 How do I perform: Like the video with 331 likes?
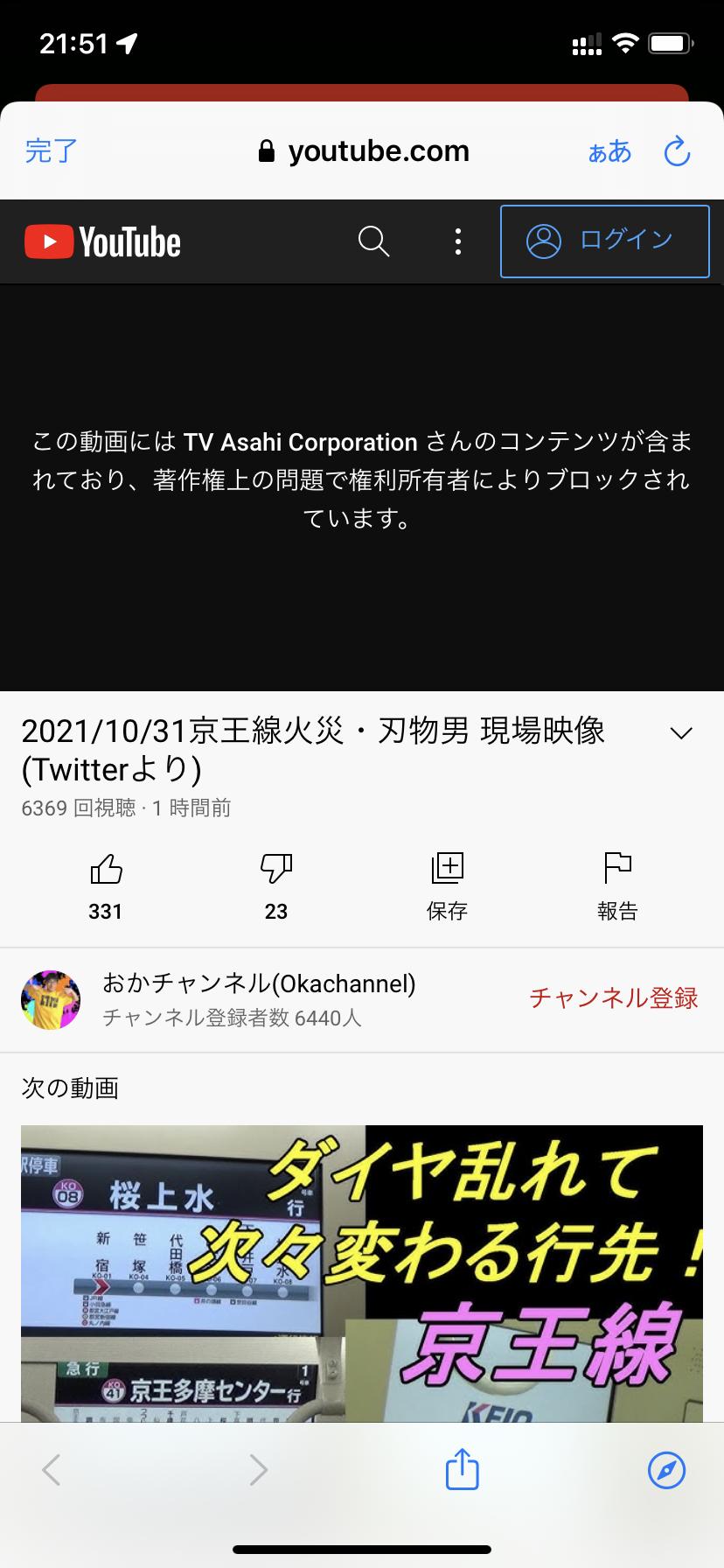click(106, 870)
